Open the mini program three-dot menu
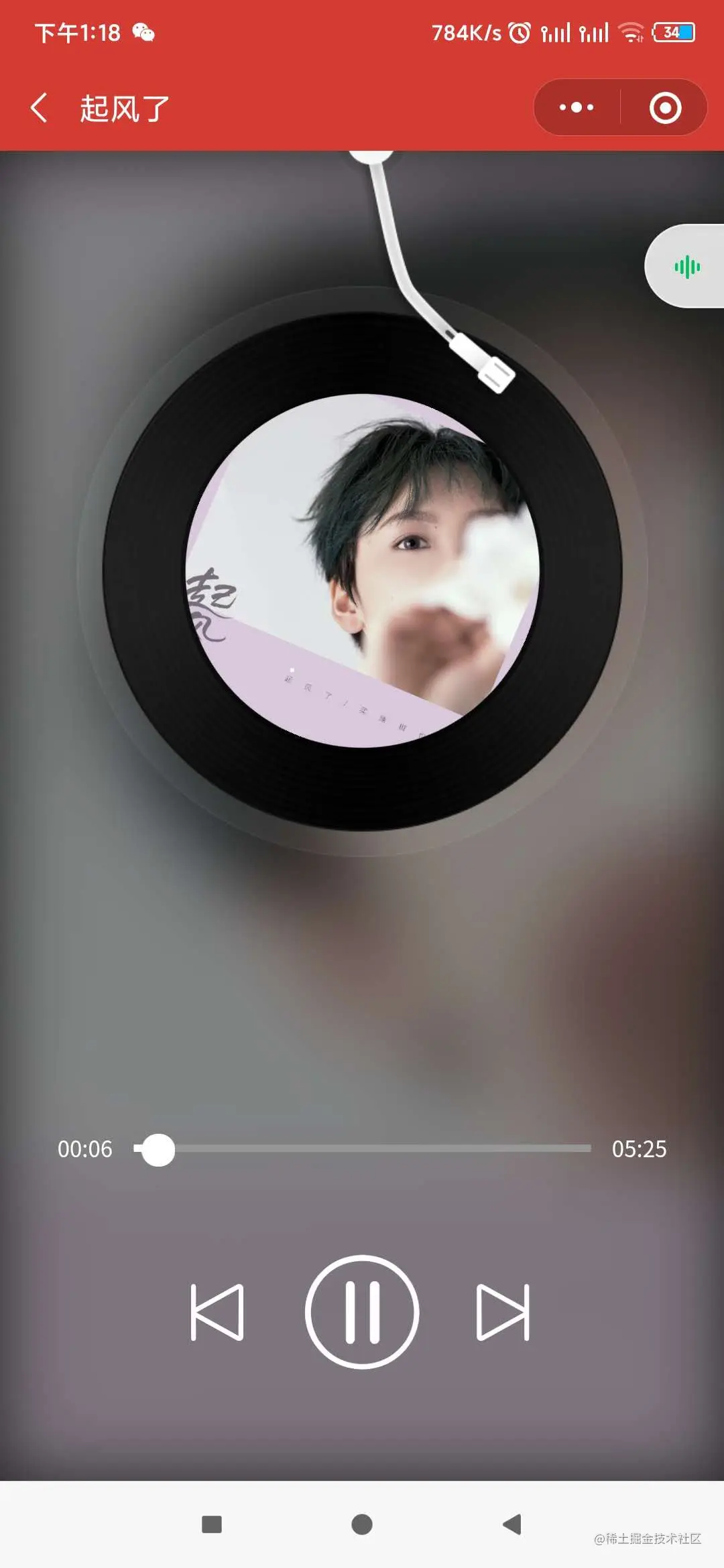724x1568 pixels. click(577, 107)
